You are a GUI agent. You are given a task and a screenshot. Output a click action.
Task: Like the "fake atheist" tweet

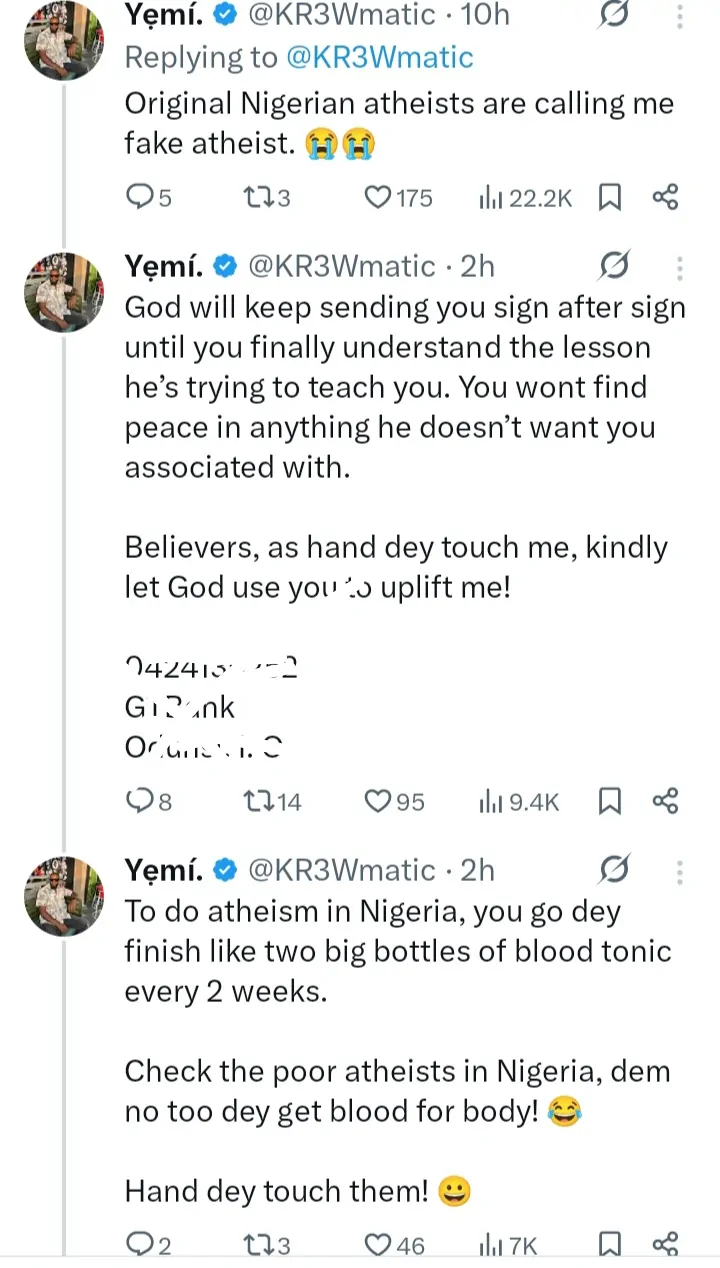377,197
